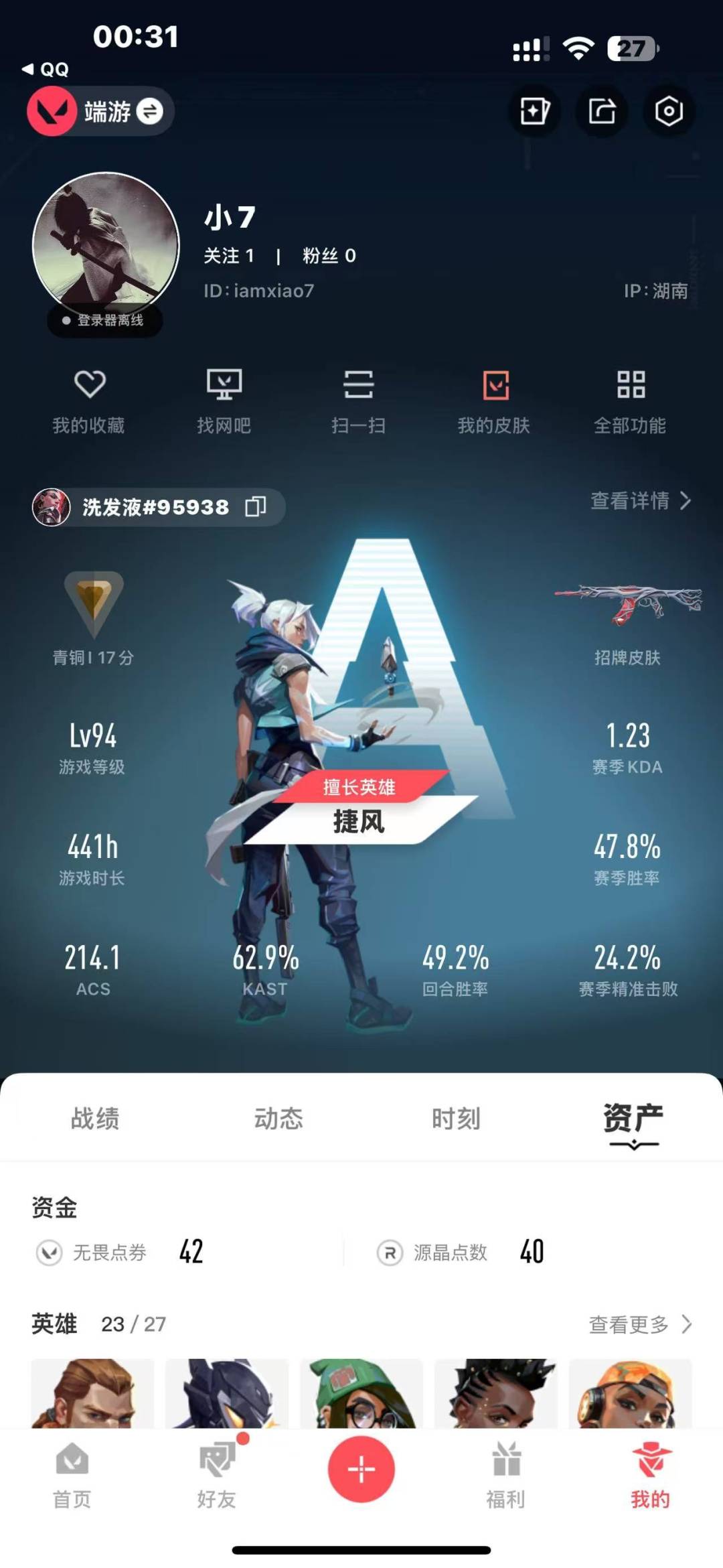
Task: Open 福利 in bottom navigation
Action: click(506, 1476)
